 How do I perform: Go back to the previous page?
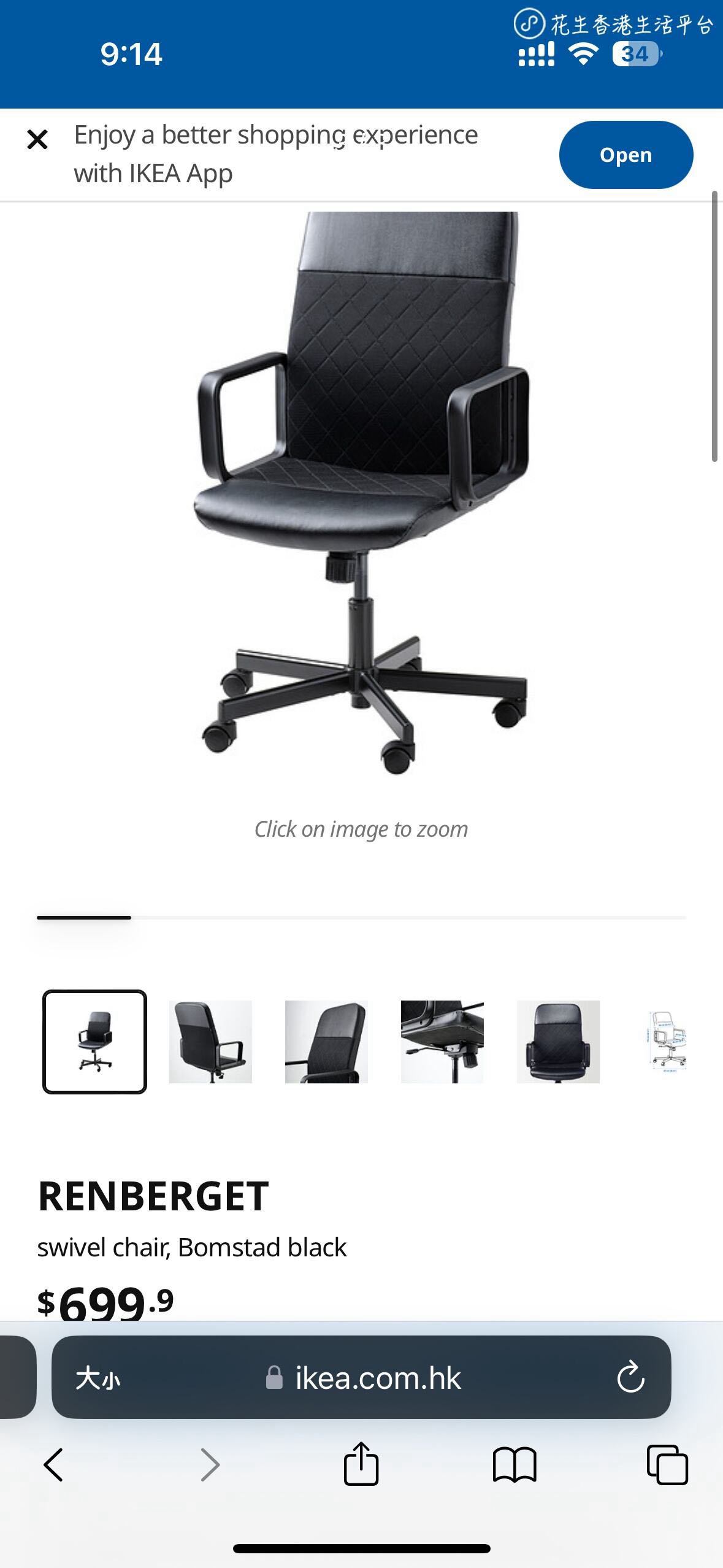pos(53,1465)
